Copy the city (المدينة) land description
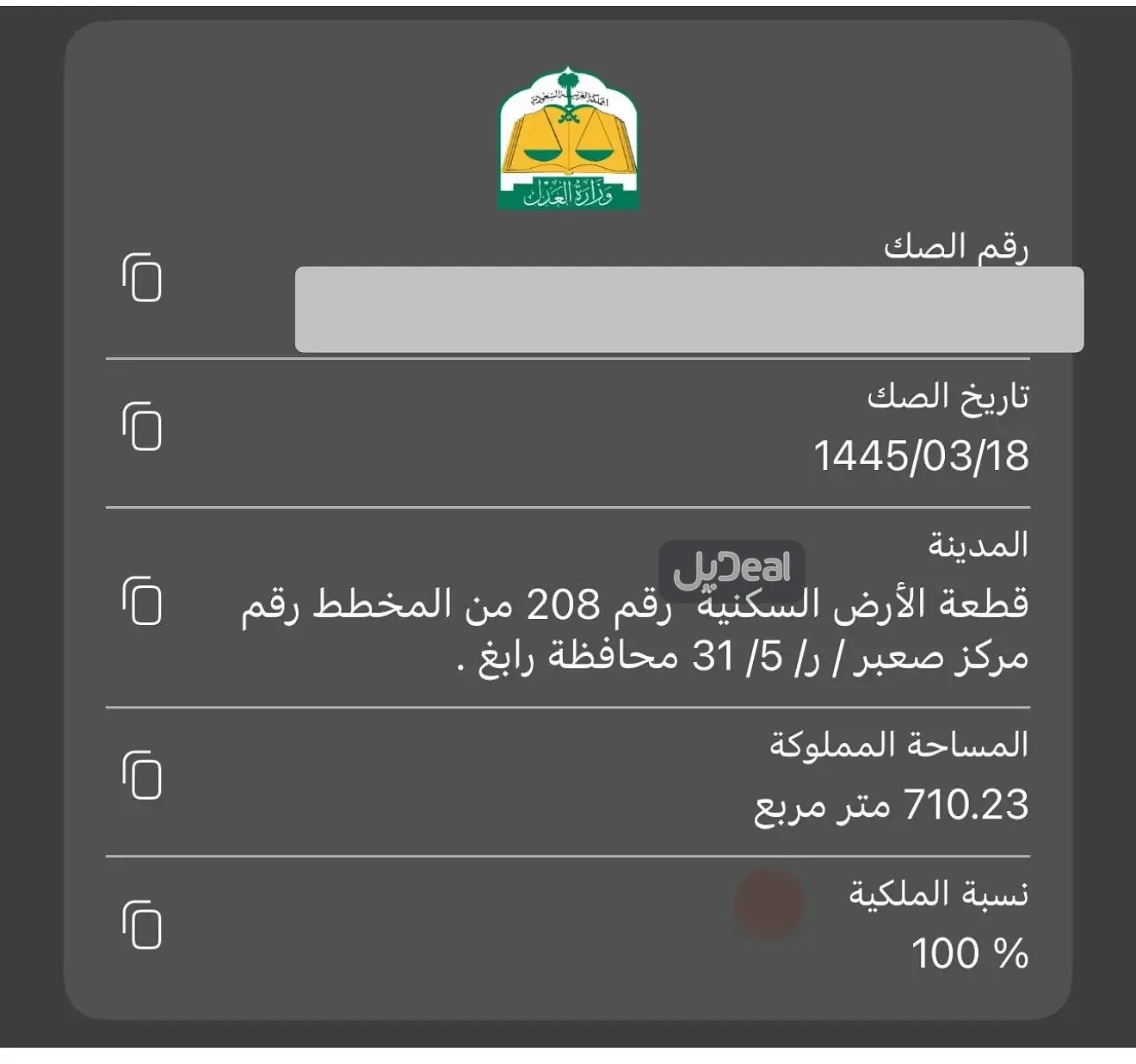The height and width of the screenshot is (1064, 1136). pos(142,600)
